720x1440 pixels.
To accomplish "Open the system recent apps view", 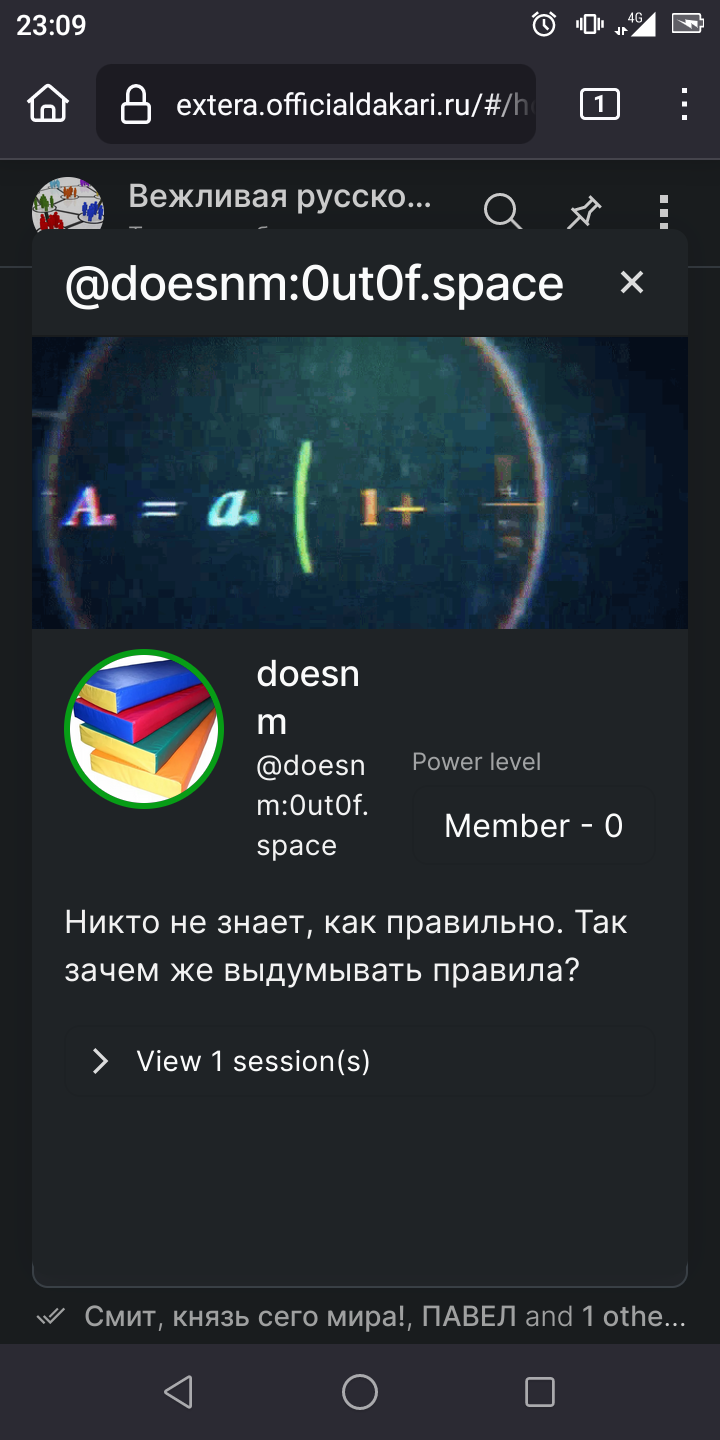I will [x=540, y=1392].
